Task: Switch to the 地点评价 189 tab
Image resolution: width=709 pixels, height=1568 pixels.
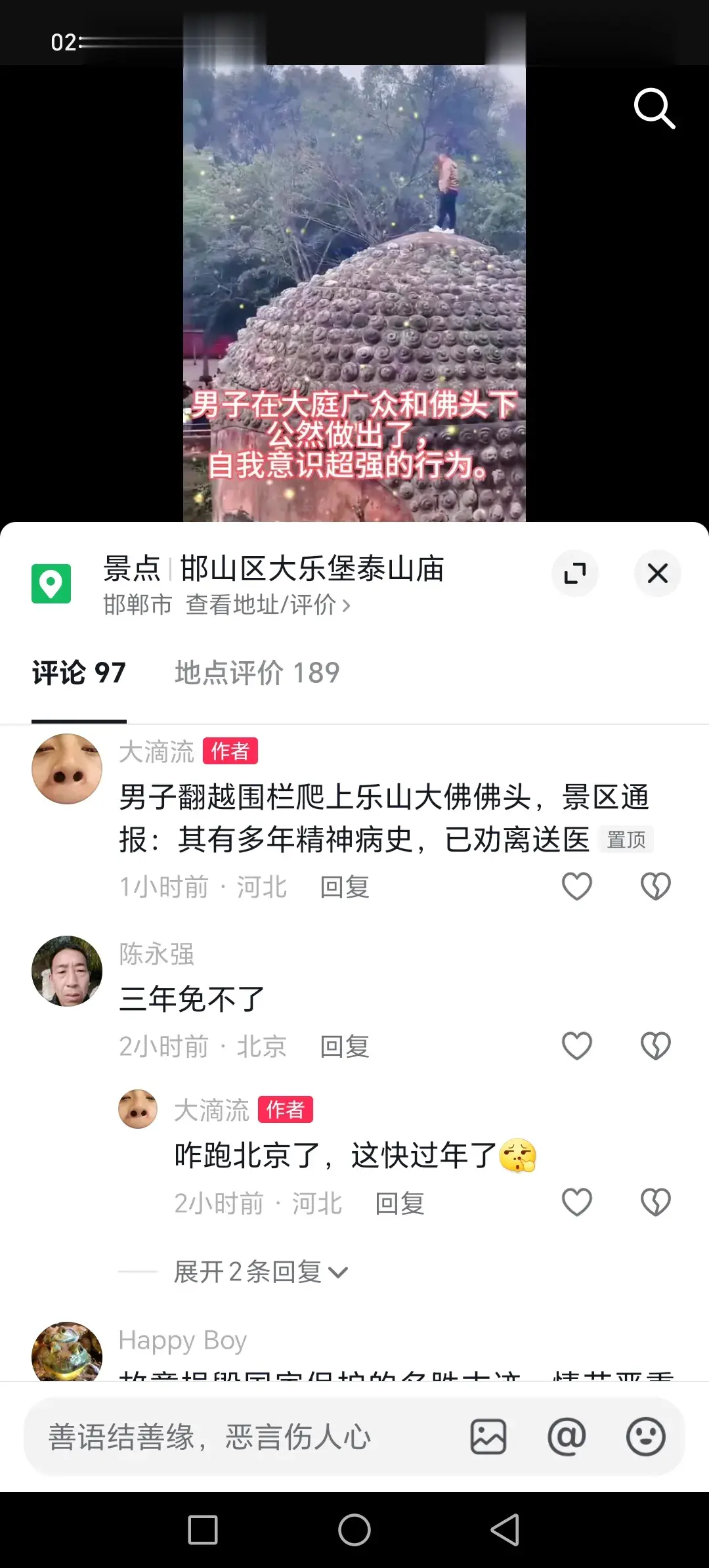Action: coord(257,672)
